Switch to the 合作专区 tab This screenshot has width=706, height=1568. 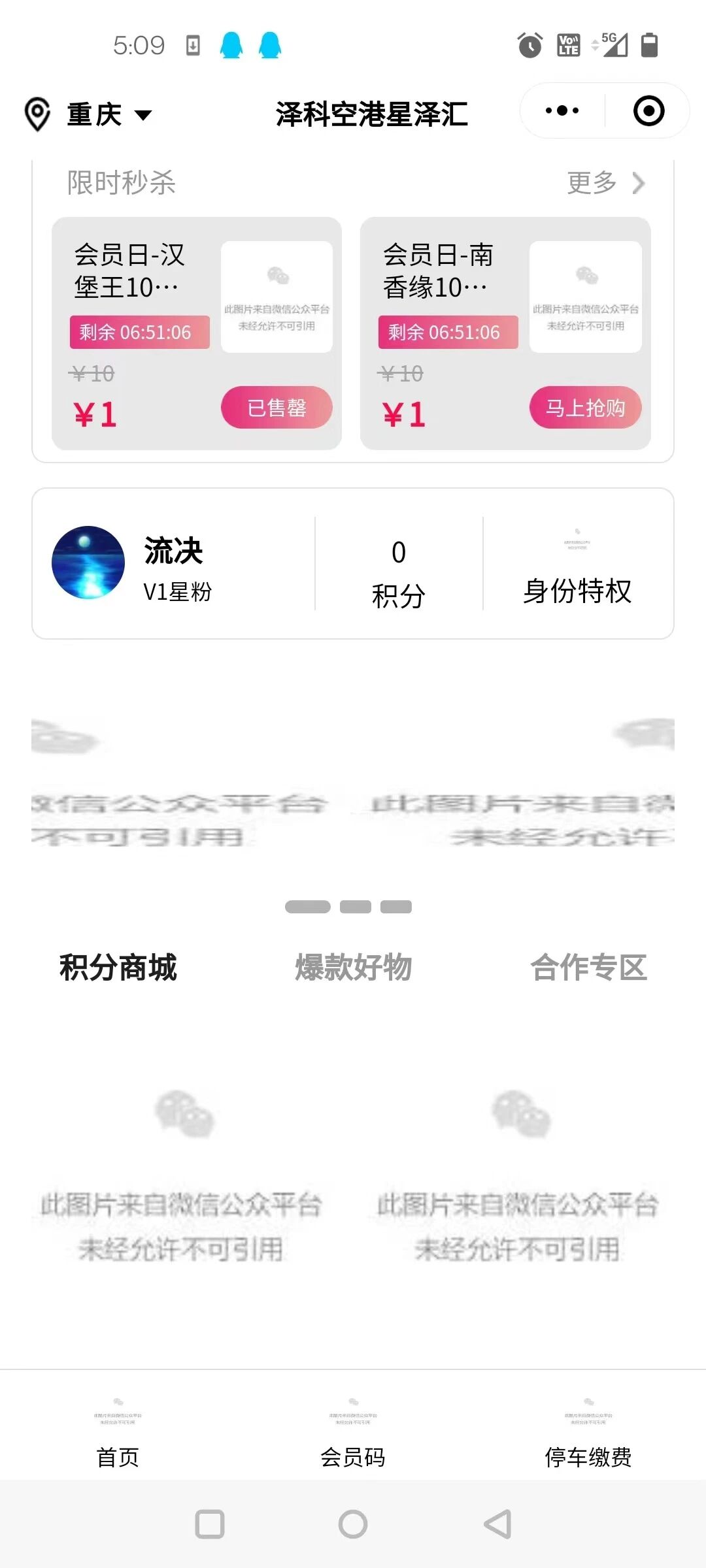(x=588, y=968)
